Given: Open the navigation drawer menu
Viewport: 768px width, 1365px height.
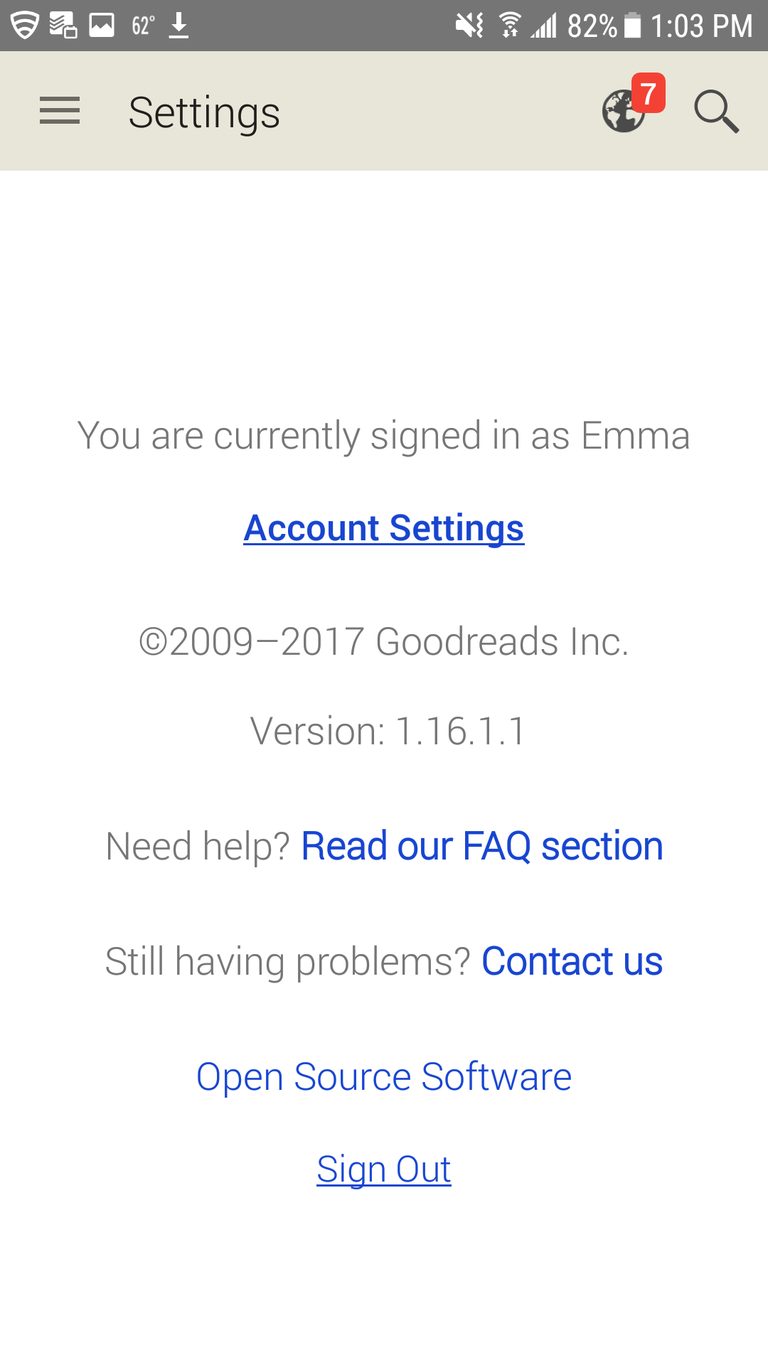Looking at the screenshot, I should click(x=59, y=110).
